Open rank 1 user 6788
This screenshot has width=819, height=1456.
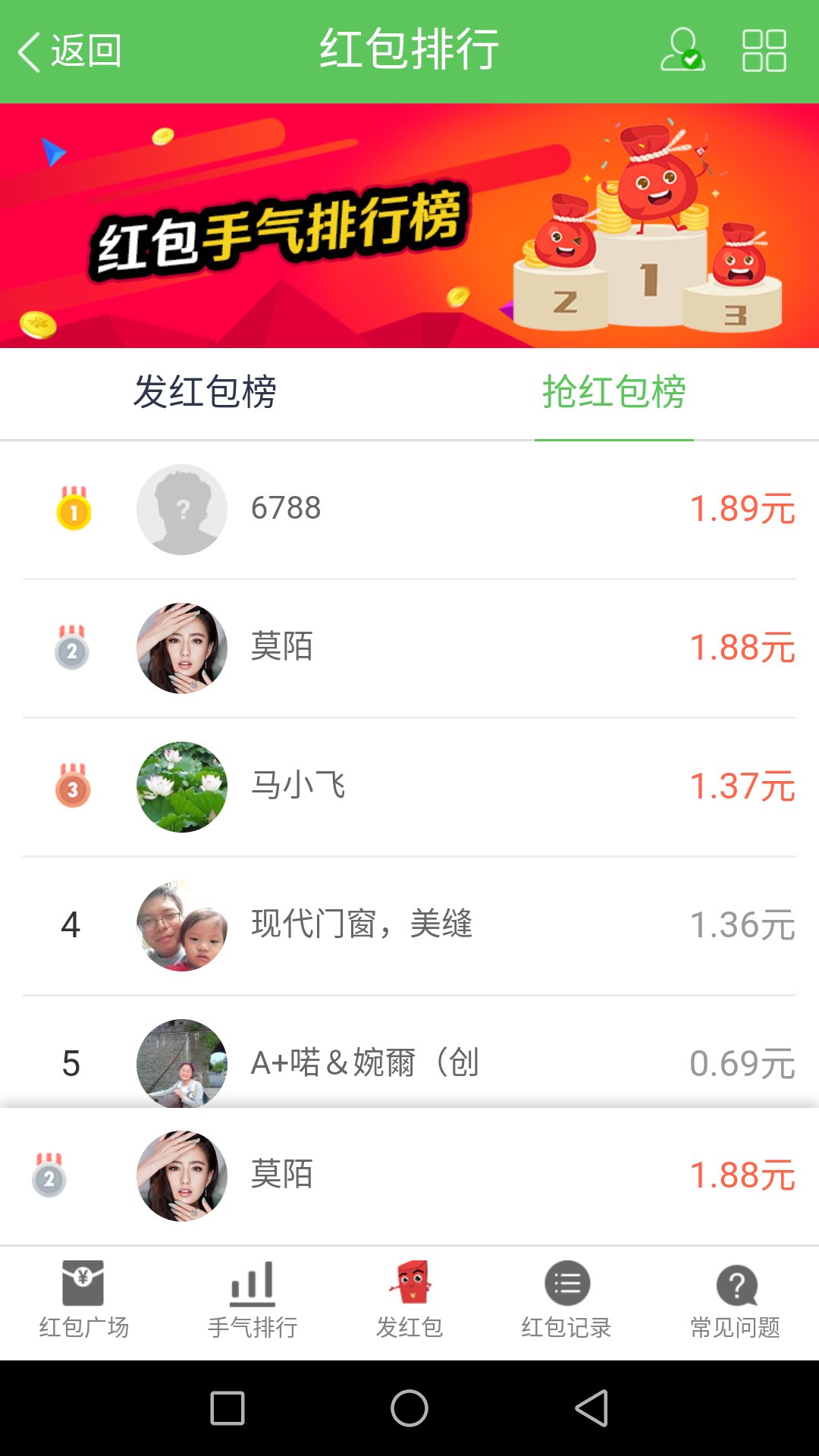(409, 510)
